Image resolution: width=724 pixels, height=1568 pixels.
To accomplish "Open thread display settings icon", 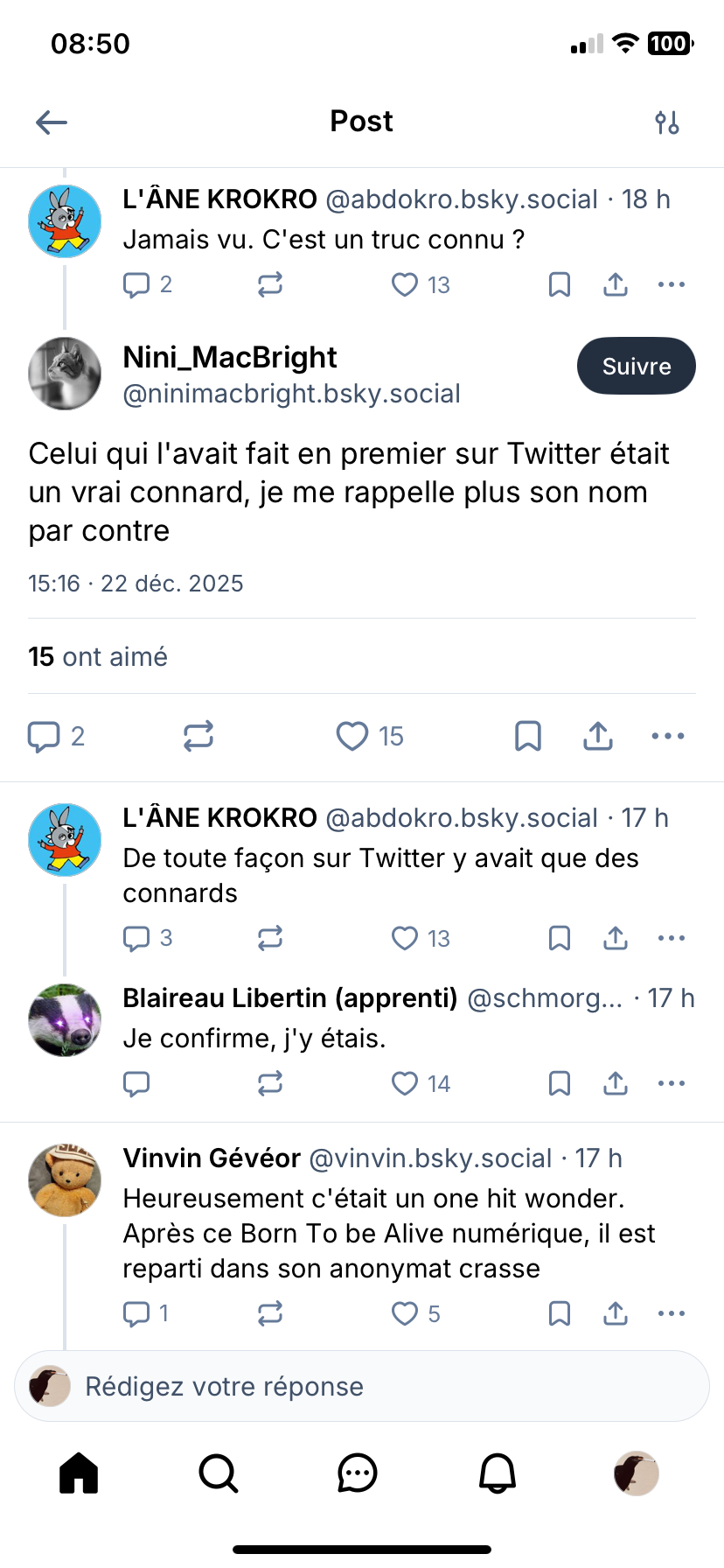I will coord(667,122).
